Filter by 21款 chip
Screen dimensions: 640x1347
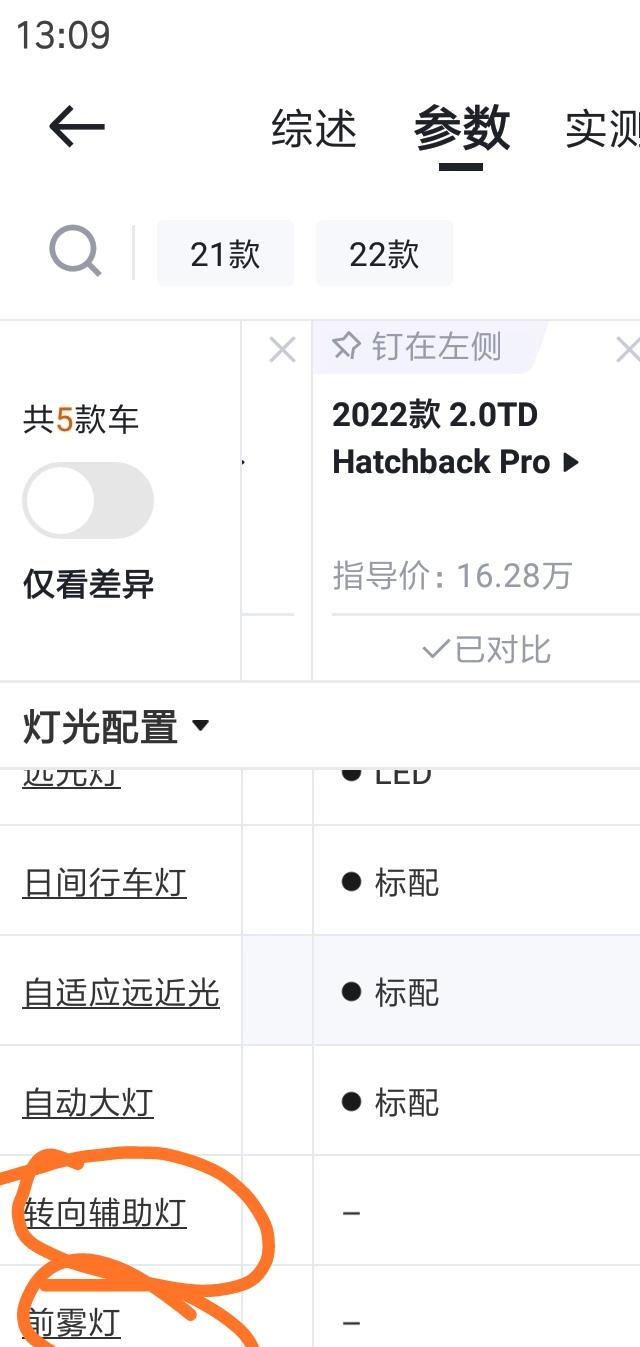[x=225, y=253]
